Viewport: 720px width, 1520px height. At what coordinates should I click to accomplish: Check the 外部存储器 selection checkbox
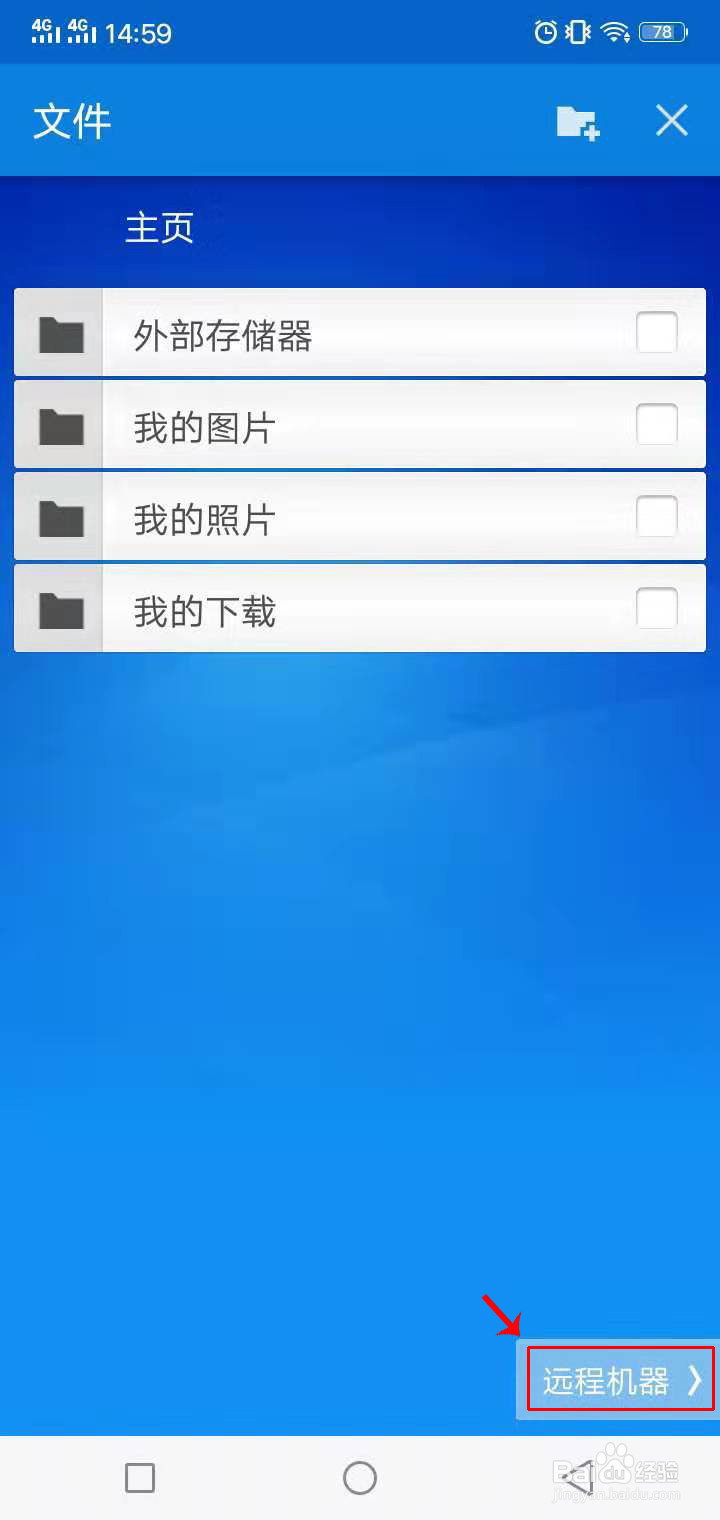tap(656, 333)
